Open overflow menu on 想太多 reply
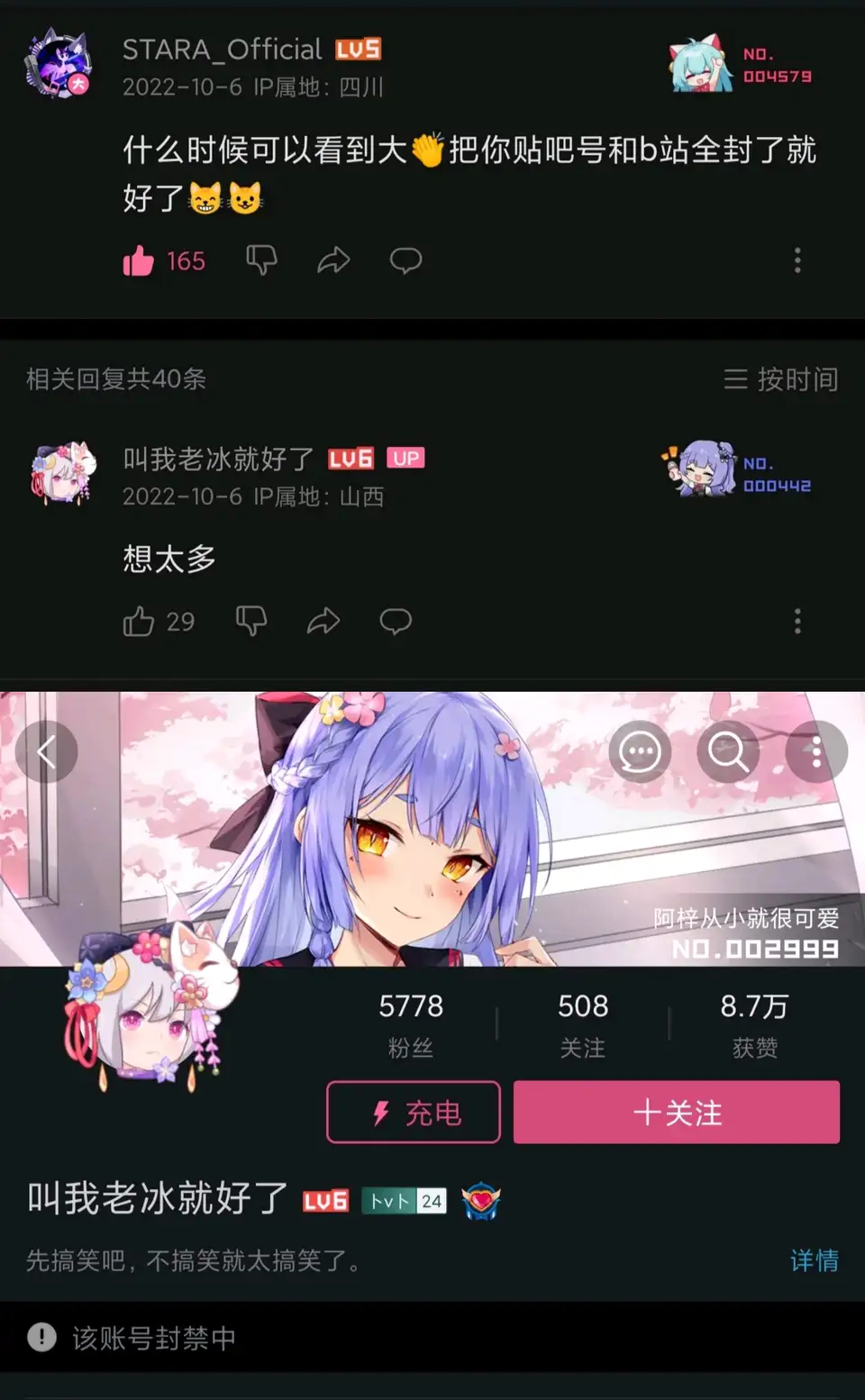Image resolution: width=865 pixels, height=1400 pixels. pos(797,621)
